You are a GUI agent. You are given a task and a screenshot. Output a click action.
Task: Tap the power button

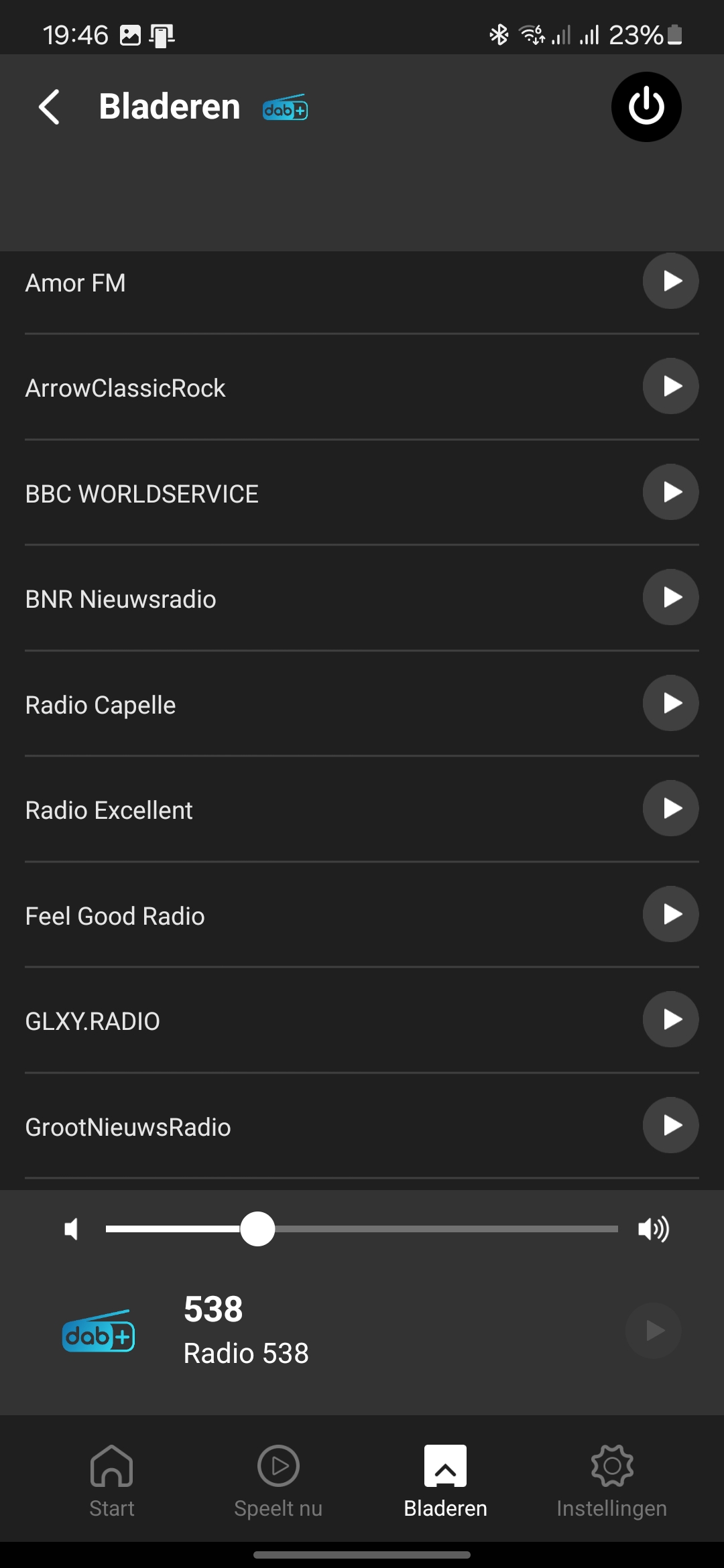[x=646, y=107]
